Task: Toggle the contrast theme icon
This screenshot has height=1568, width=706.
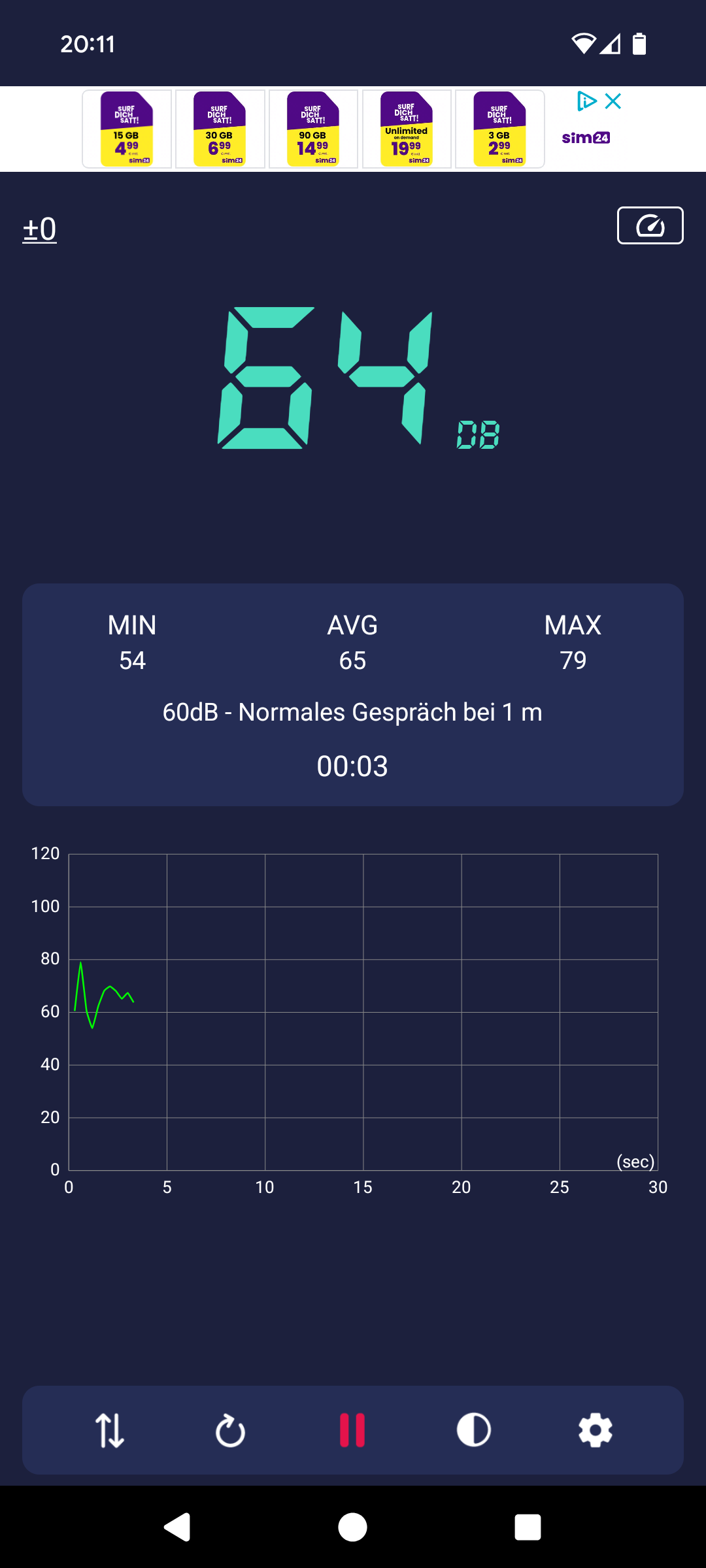Action: tap(474, 1430)
